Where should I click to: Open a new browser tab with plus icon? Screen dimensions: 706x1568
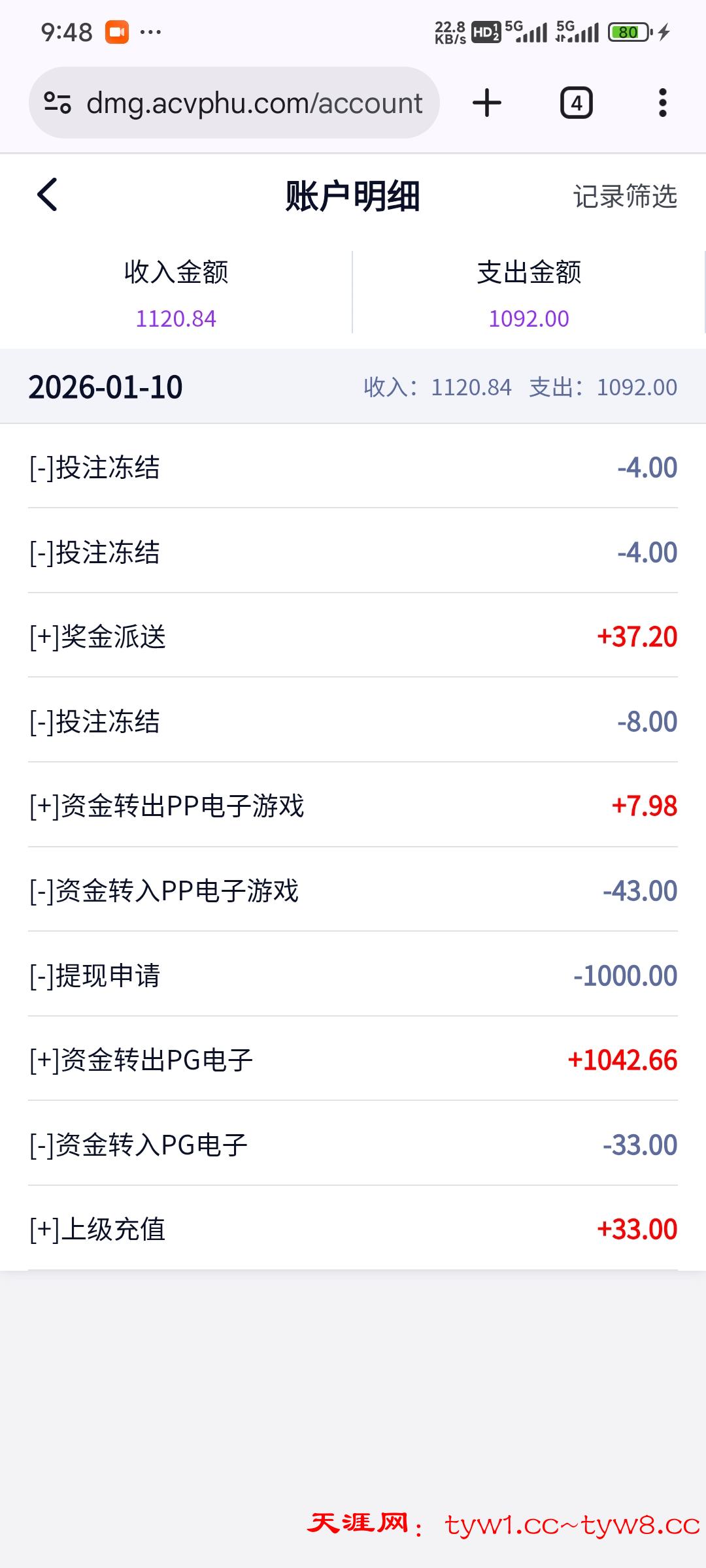pos(486,102)
